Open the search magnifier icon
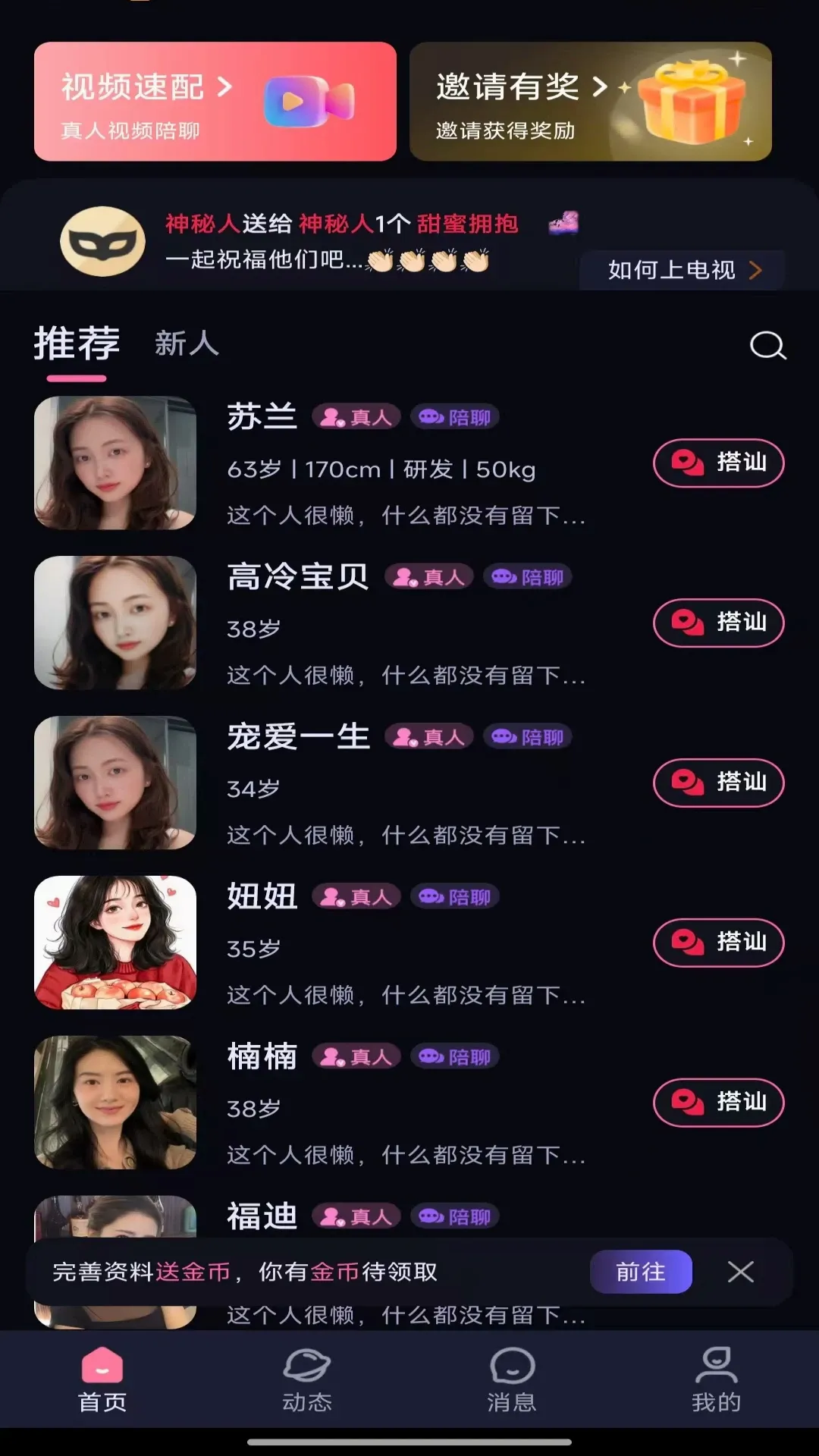Image resolution: width=819 pixels, height=1456 pixels. pyautogui.click(x=767, y=346)
